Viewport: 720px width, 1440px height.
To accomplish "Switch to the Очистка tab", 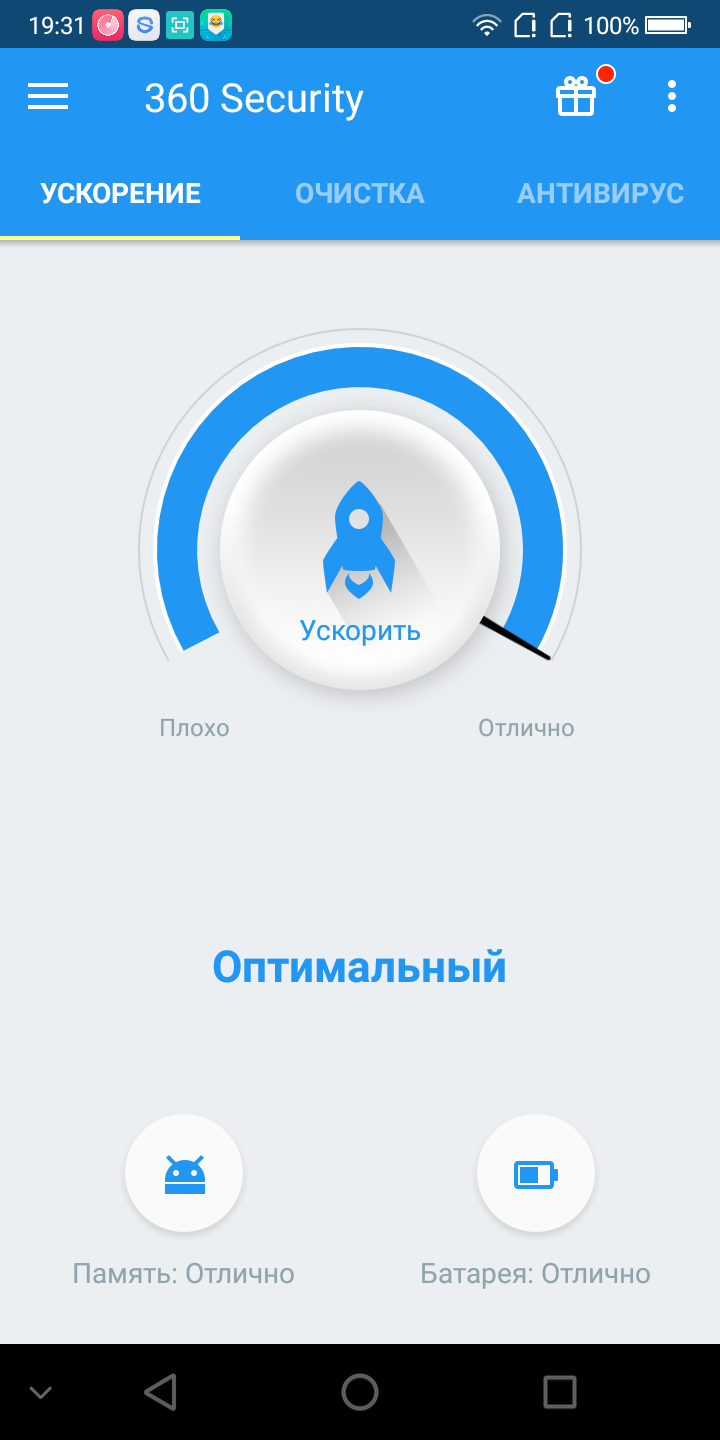I will tap(359, 193).
